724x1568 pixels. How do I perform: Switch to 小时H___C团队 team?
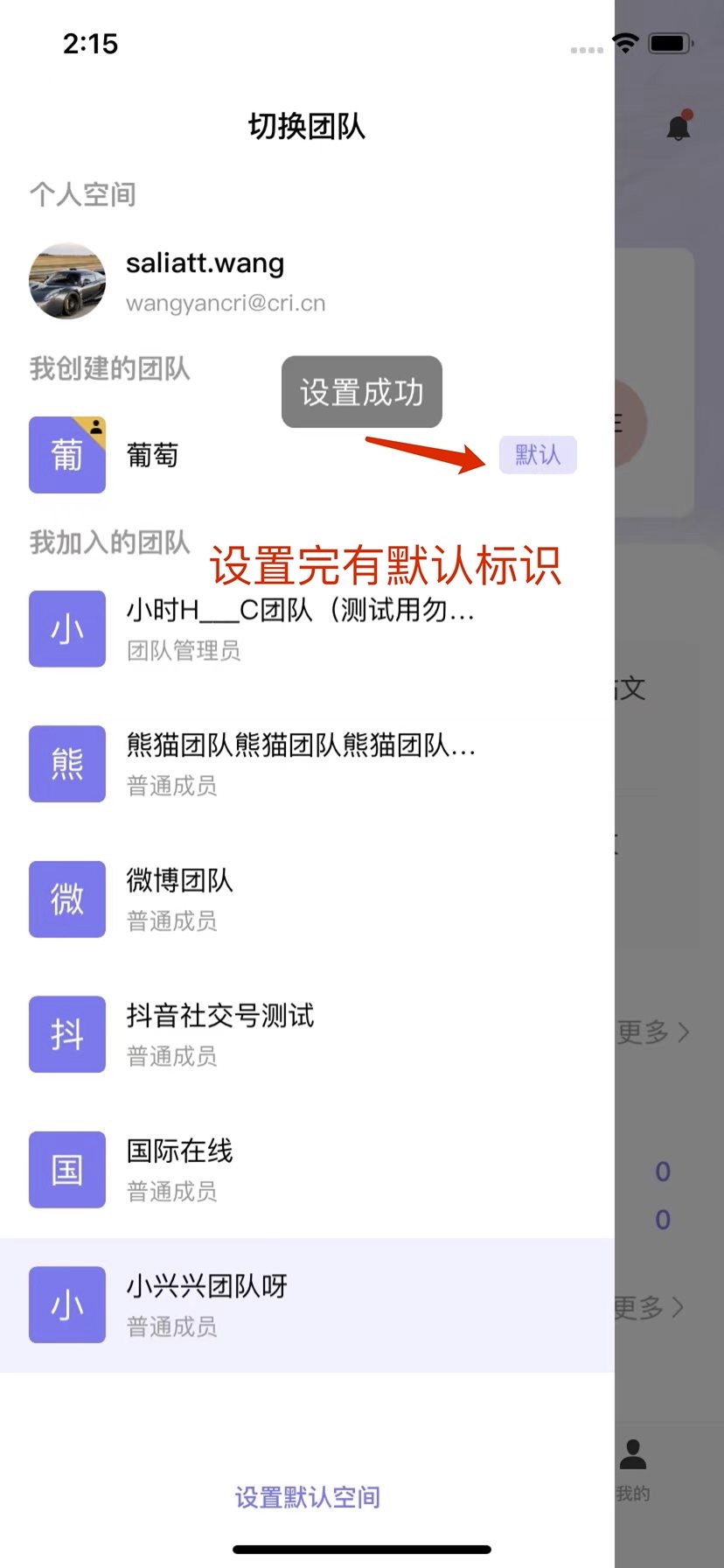point(300,628)
